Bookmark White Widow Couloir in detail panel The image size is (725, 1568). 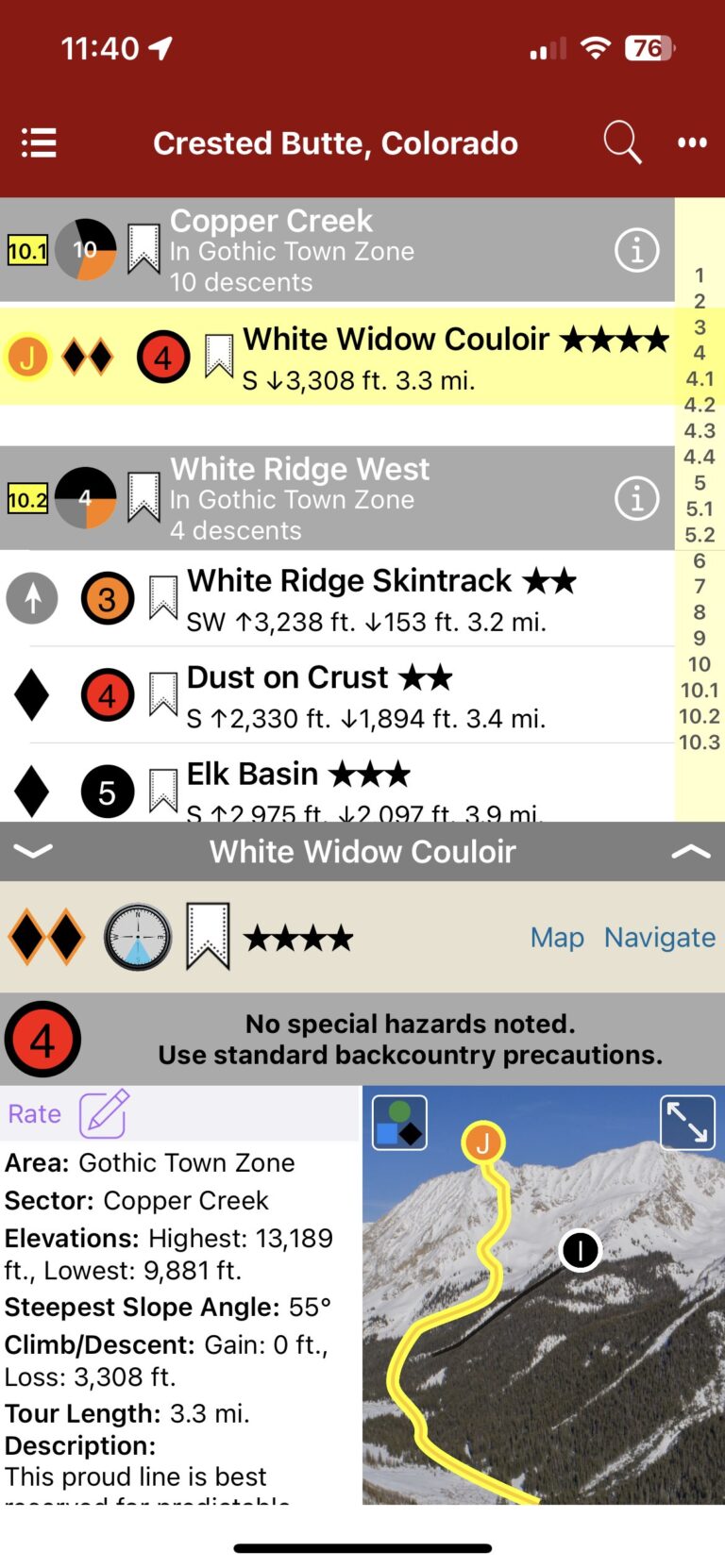point(208,937)
